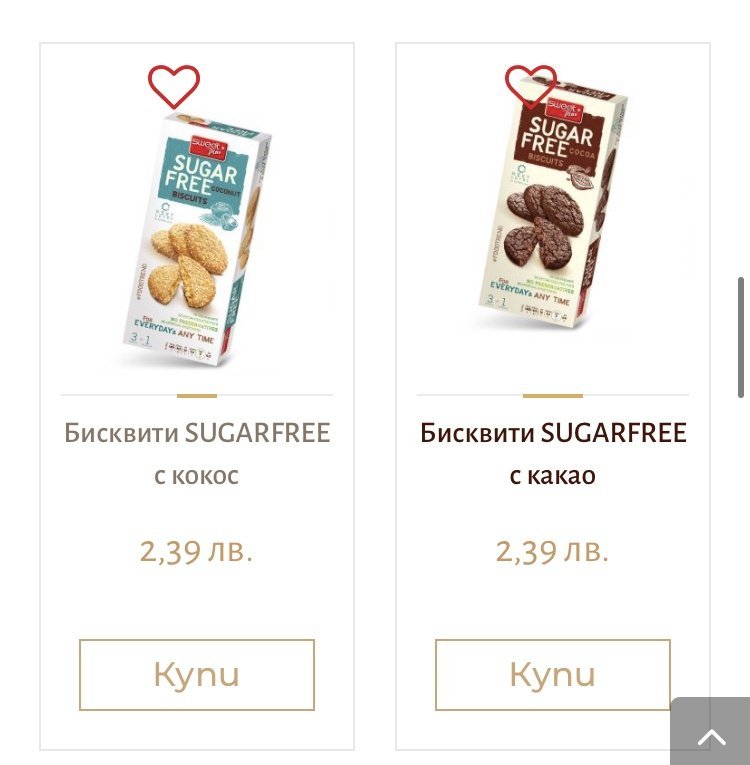Add coconut SUGARFREE biscuits to favorites
Image resolution: width=750 pixels, height=765 pixels.
click(174, 87)
